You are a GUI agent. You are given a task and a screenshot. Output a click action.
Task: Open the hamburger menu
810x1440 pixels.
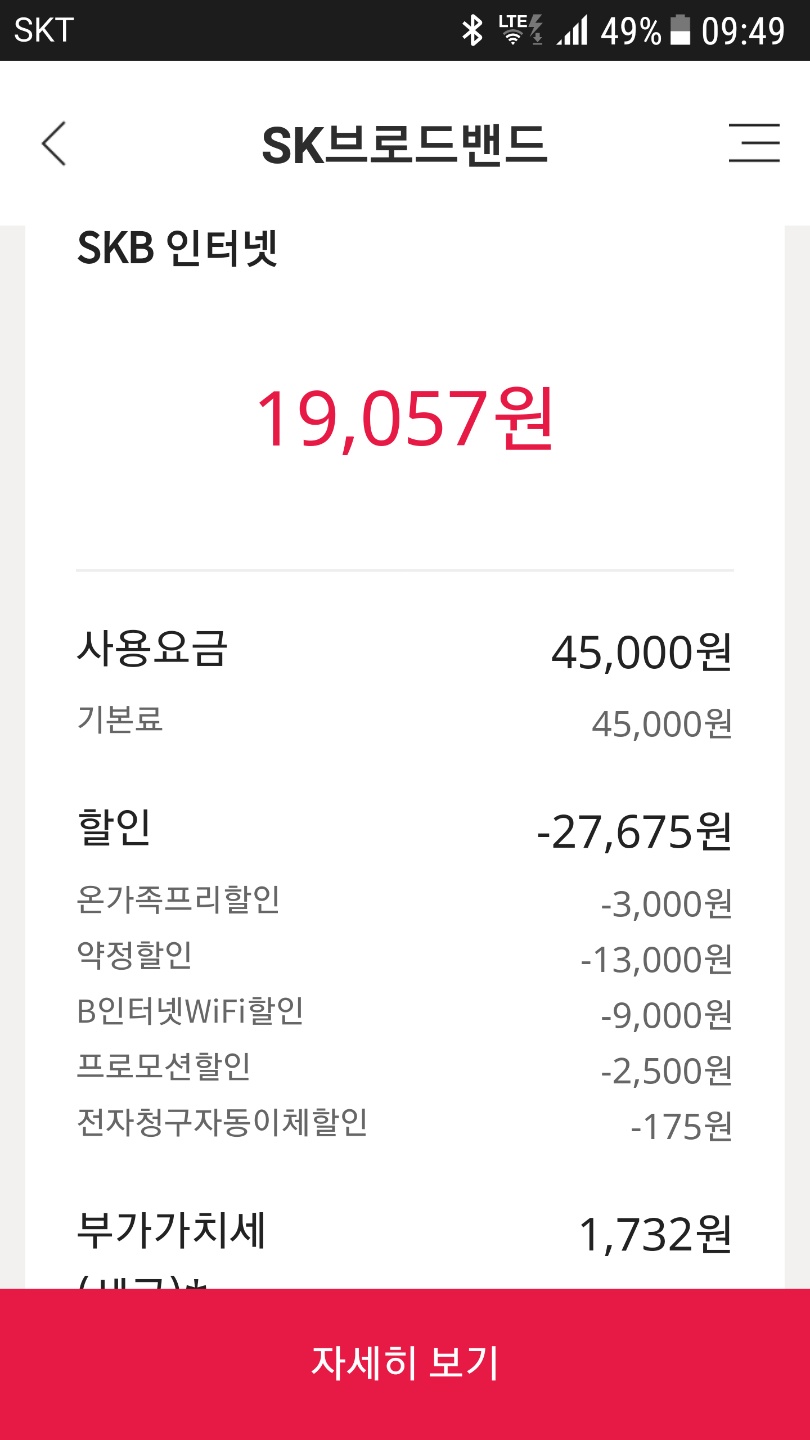click(754, 143)
